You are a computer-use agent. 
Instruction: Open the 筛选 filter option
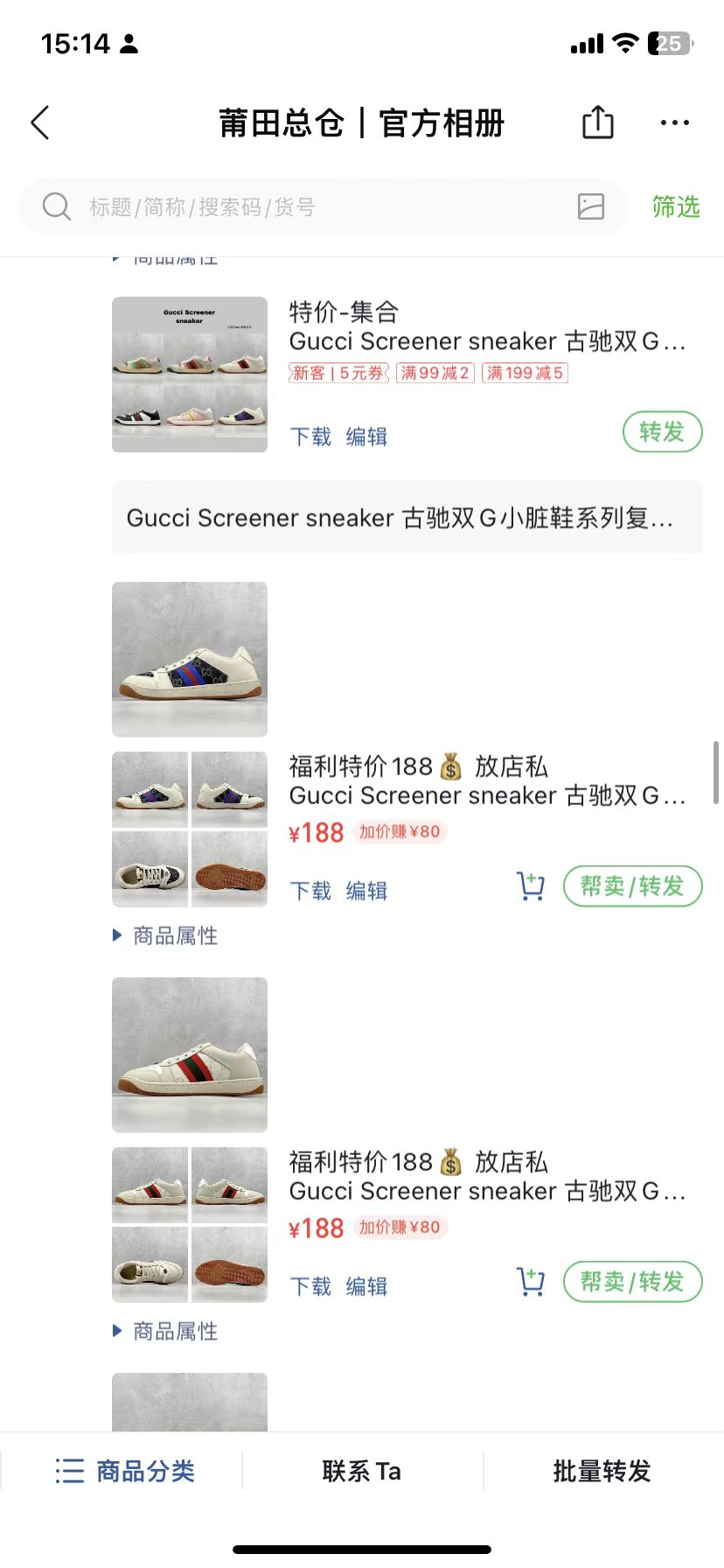676,207
